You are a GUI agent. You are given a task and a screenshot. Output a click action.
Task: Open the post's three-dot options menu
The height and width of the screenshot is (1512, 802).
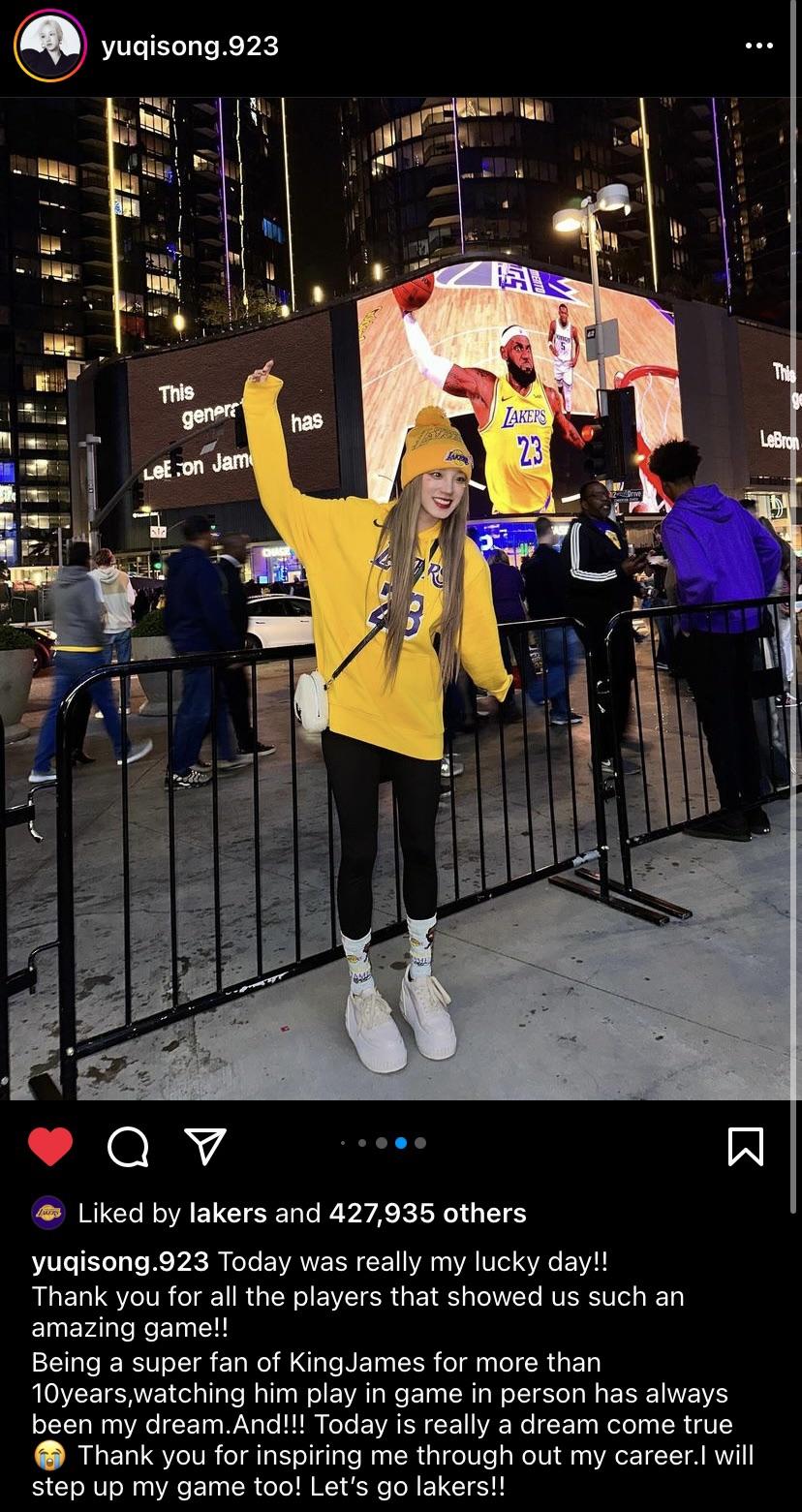coord(758,46)
